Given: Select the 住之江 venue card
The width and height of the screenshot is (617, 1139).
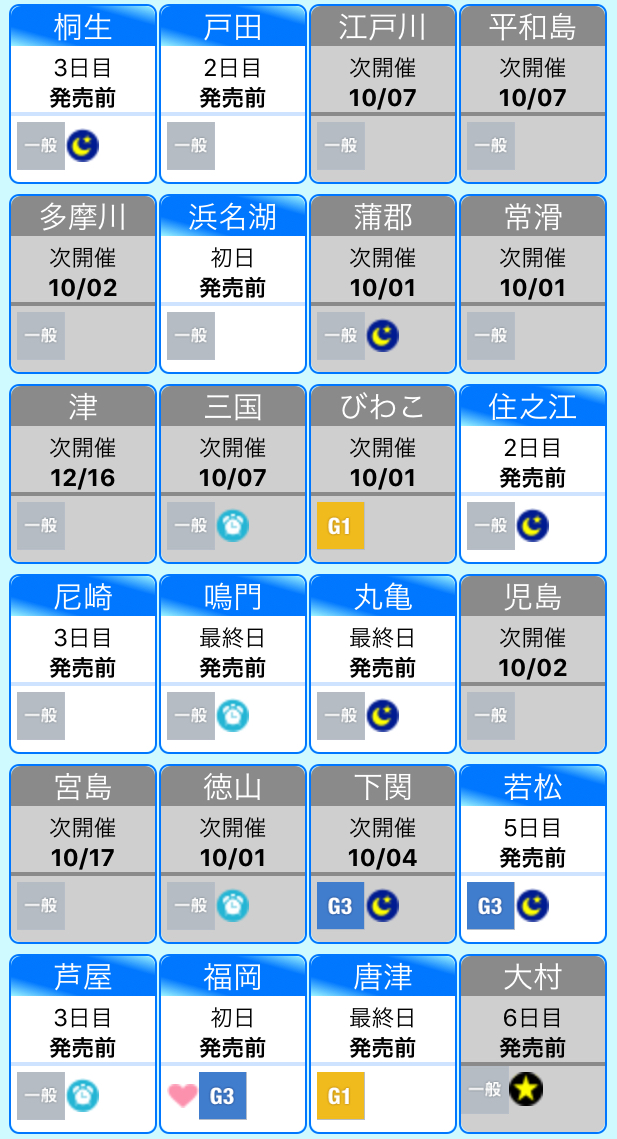Looking at the screenshot, I should coord(533,474).
